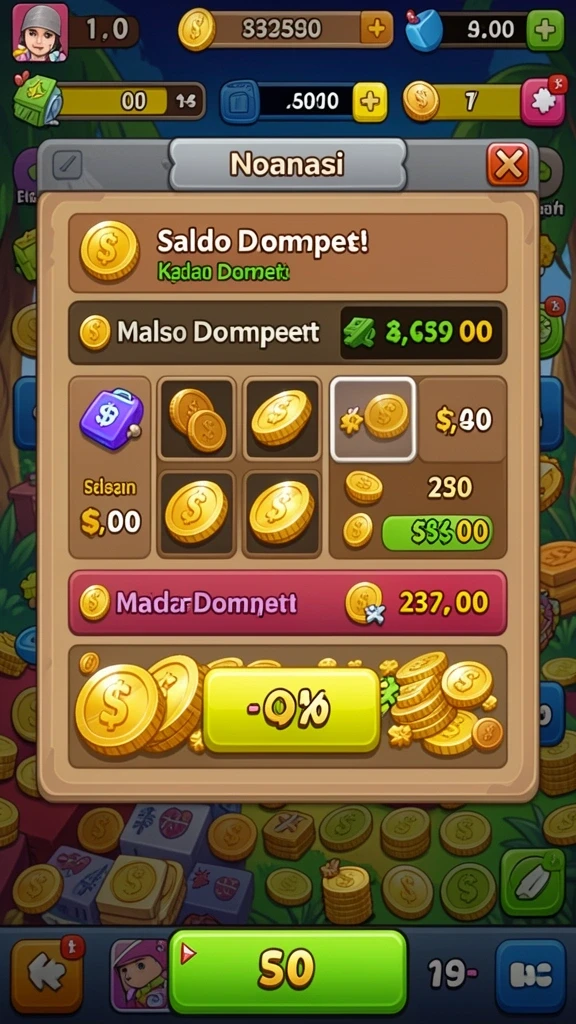
Task: Open the player avatar profile
Action: (x=40, y=32)
